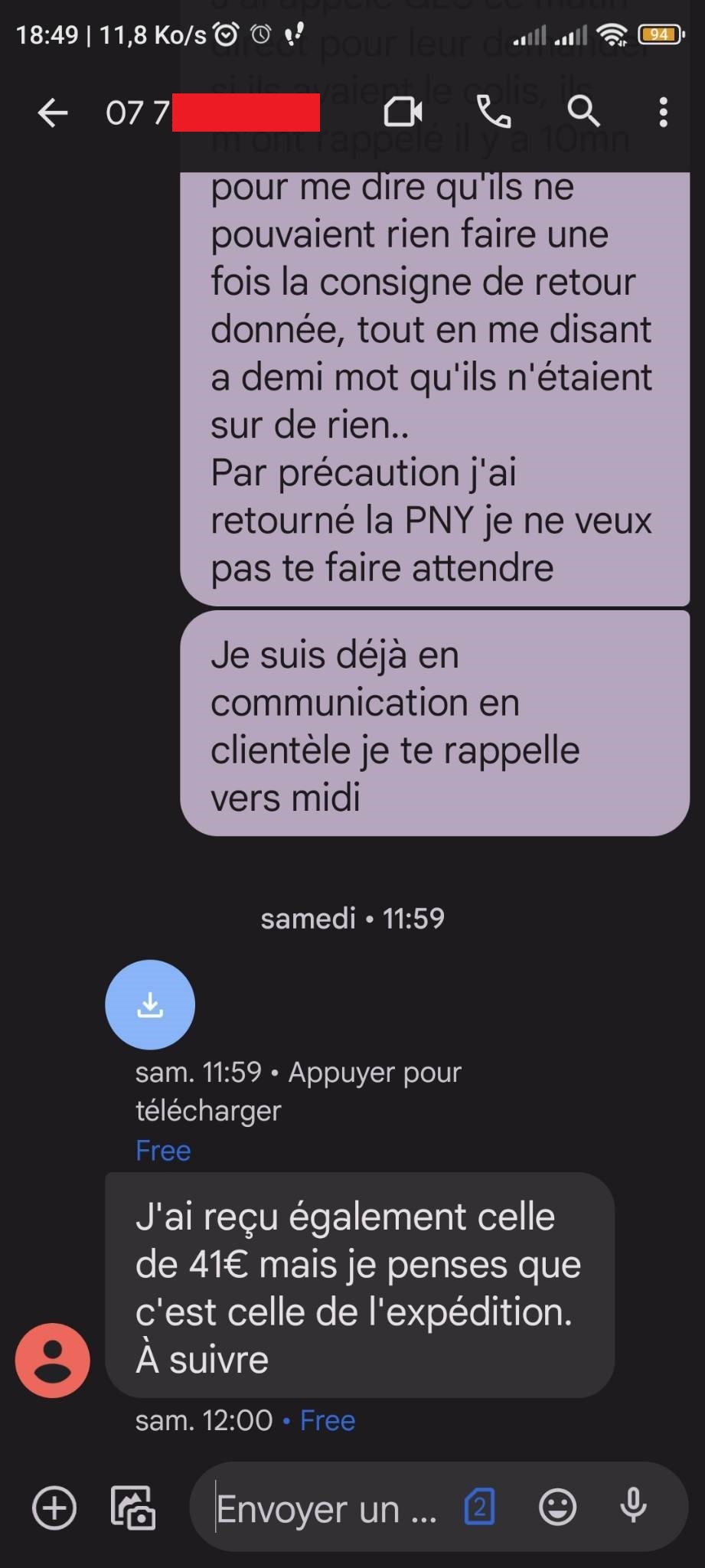
Task: Open the overflow menu
Action: point(663,113)
